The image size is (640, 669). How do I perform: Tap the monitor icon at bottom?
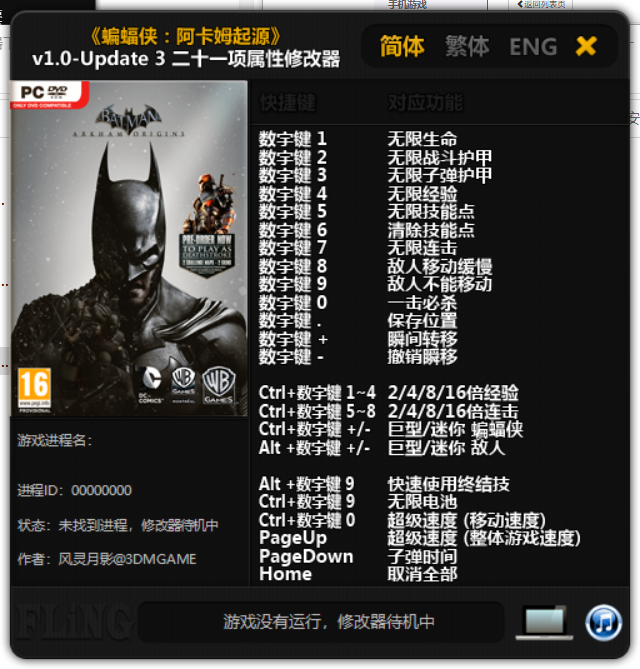coord(545,622)
